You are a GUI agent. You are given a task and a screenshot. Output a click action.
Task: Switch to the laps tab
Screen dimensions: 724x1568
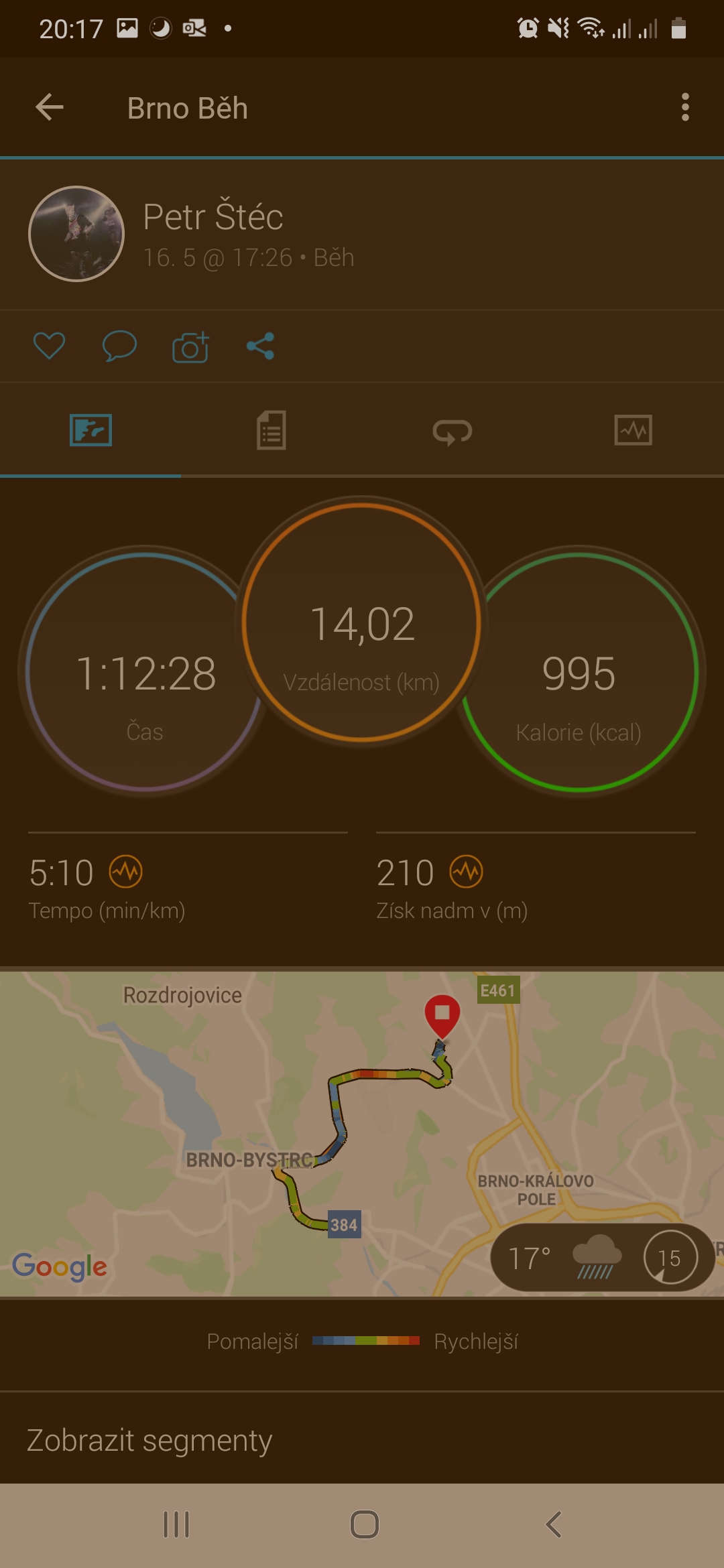[452, 430]
